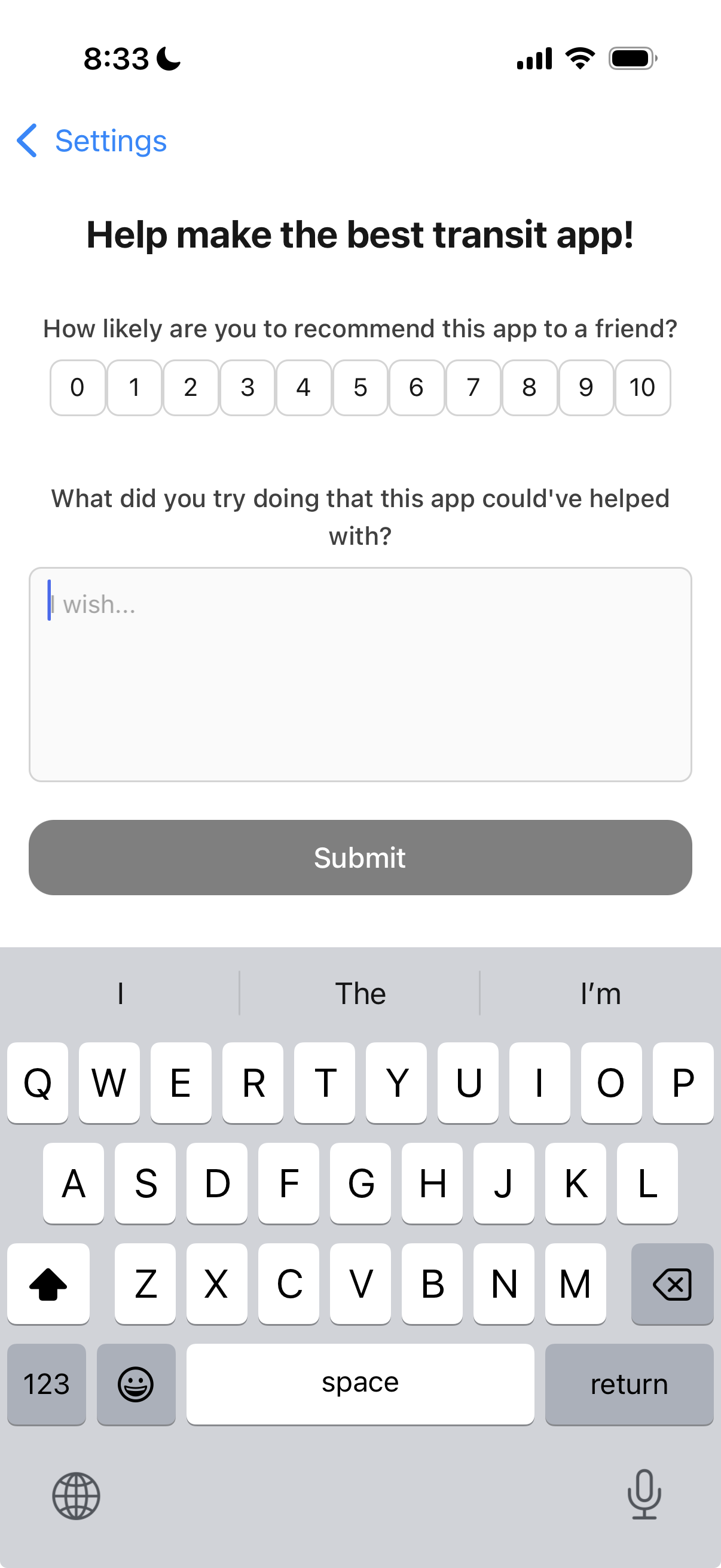Insert the "I'm" keyboard suggestion

(600, 993)
